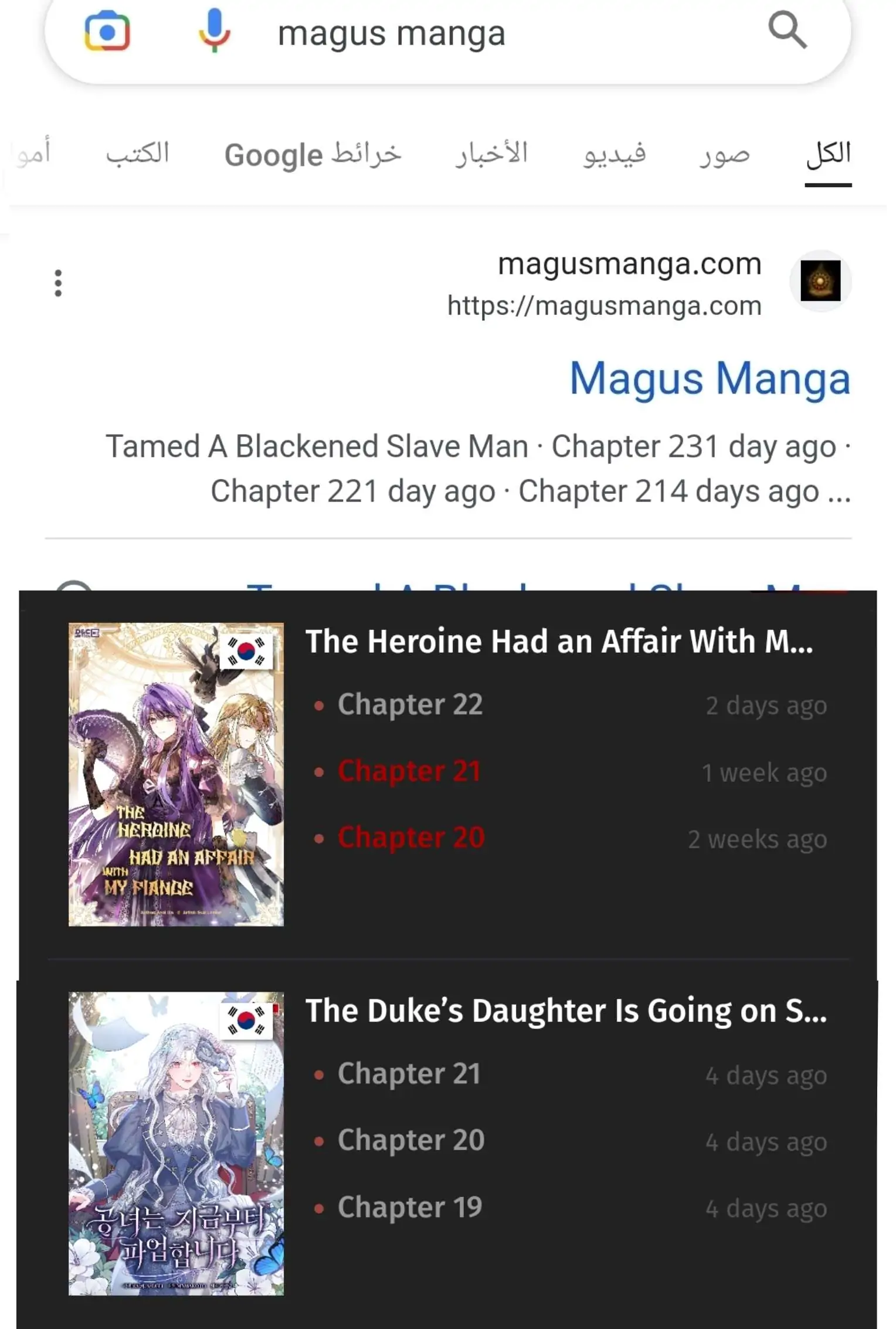Screen dimensions: 896x1329
Task: Open the magusmanga.com site link
Action: click(x=629, y=264)
